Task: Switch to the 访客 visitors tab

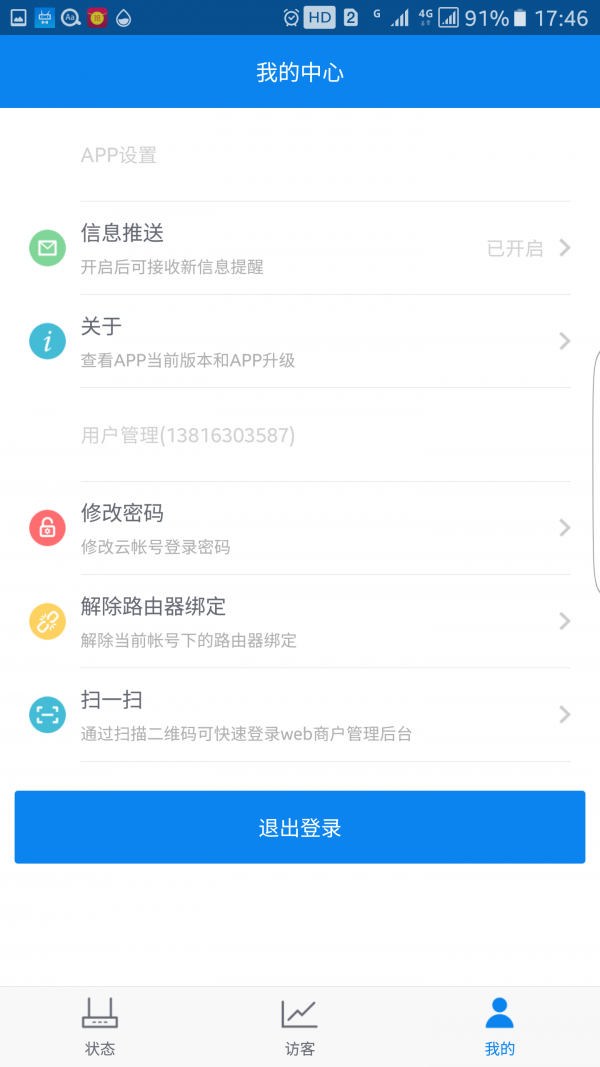Action: coord(299,1027)
